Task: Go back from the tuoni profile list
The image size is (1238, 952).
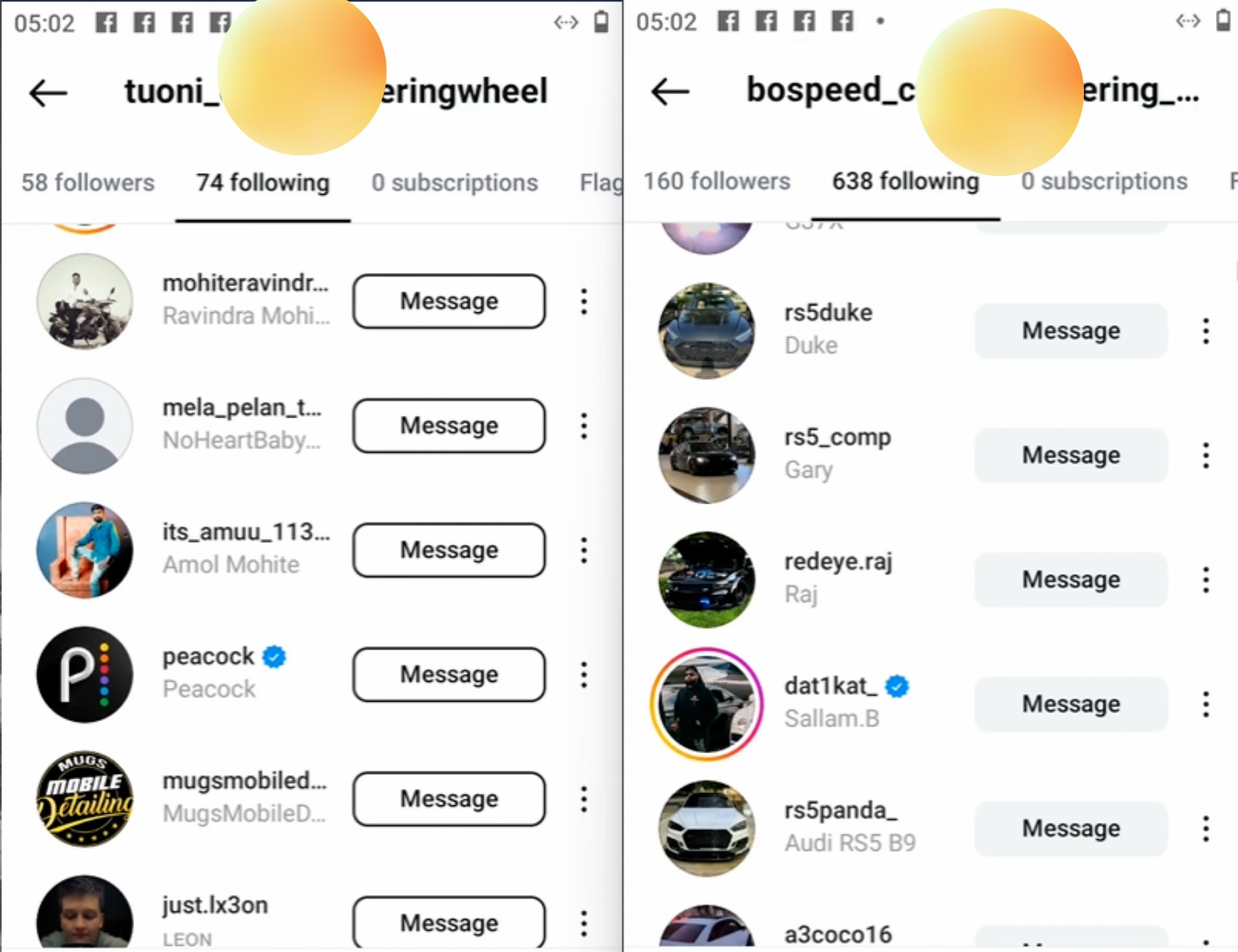Action: [48, 93]
